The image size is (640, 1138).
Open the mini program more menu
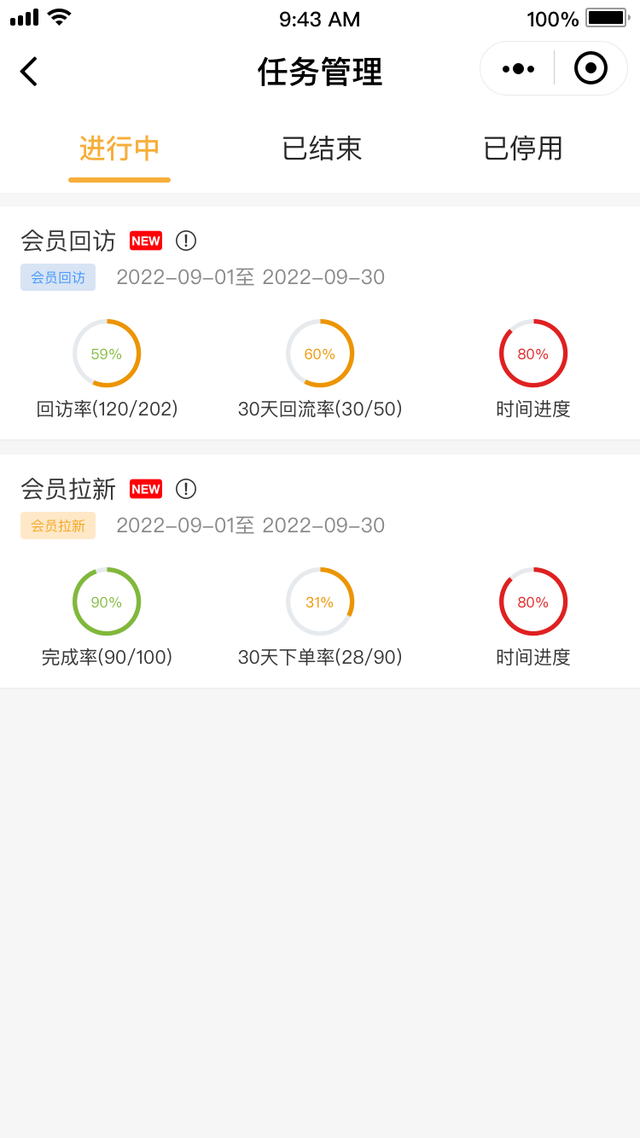(x=518, y=69)
